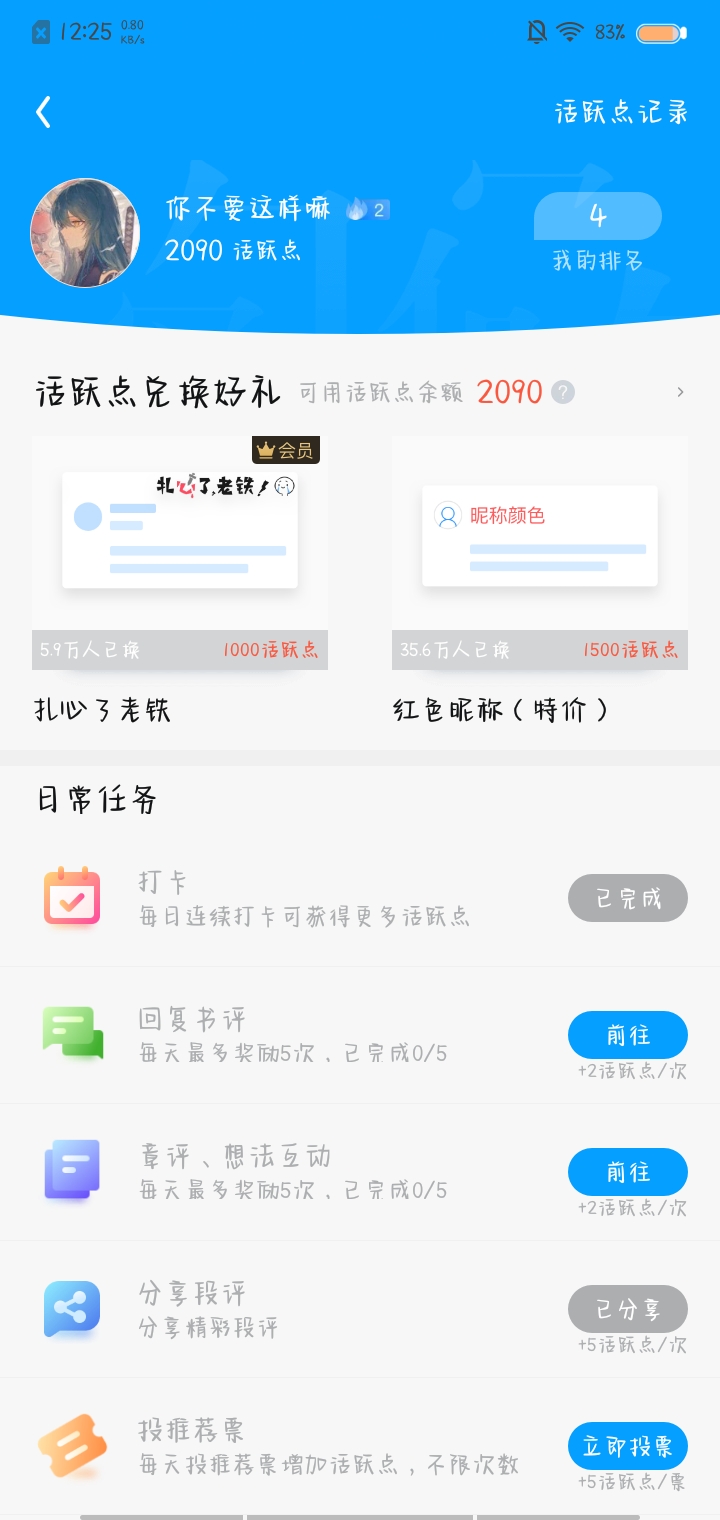Open the 扎心了老铁 reward card
This screenshot has width=720, height=1520.
coord(180,553)
